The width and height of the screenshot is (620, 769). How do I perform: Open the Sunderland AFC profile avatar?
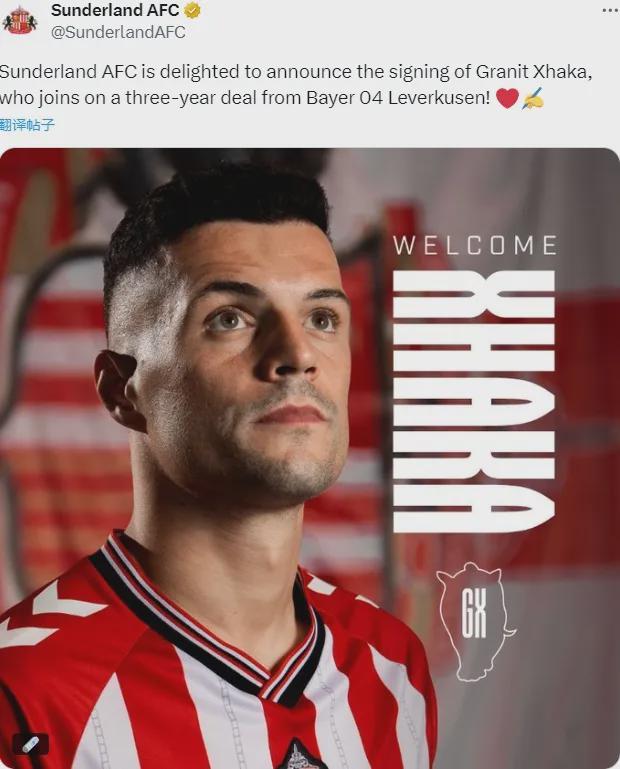pyautogui.click(x=19, y=20)
